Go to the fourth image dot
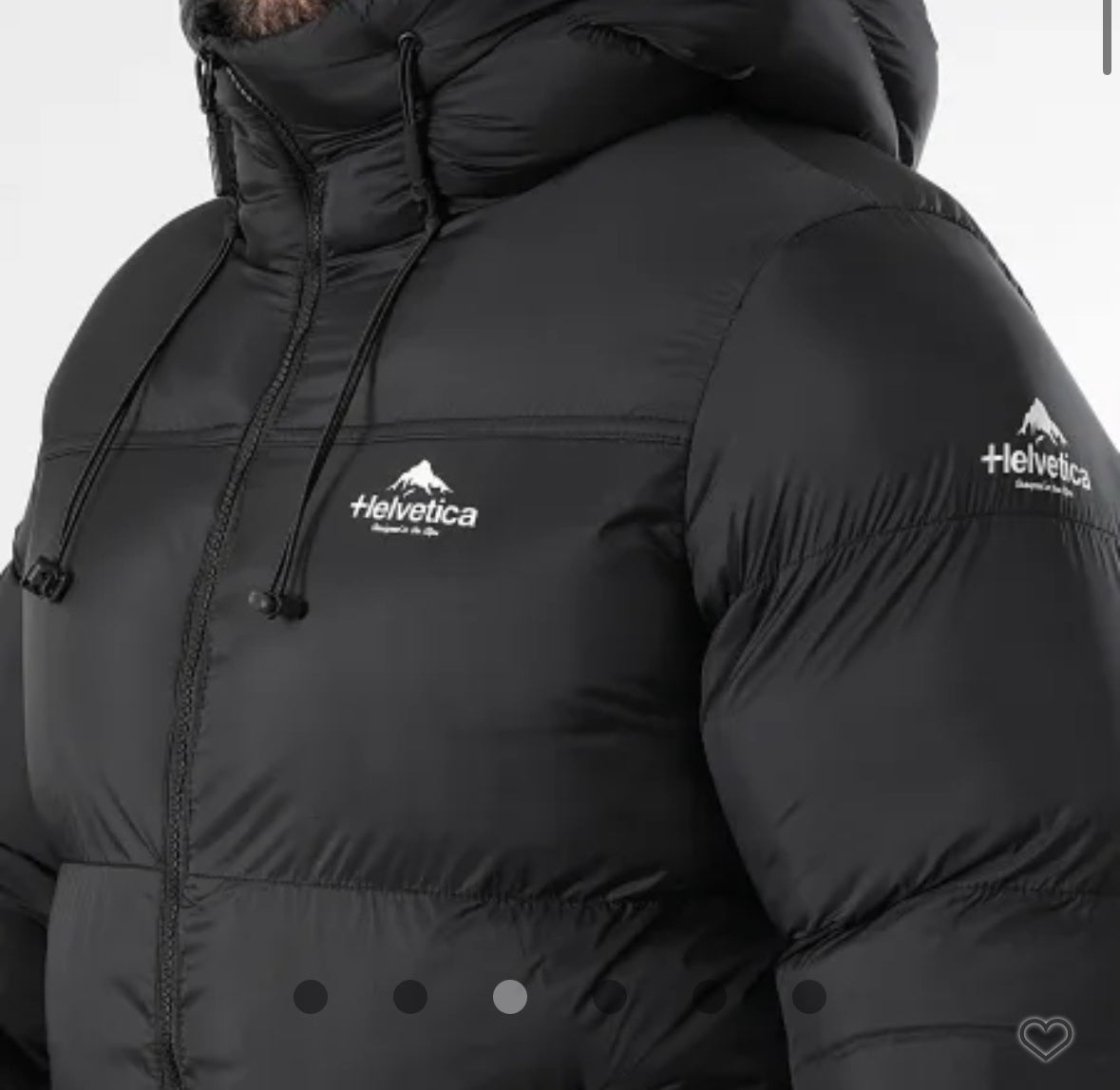The height and width of the screenshot is (1090, 1120). 610,997
